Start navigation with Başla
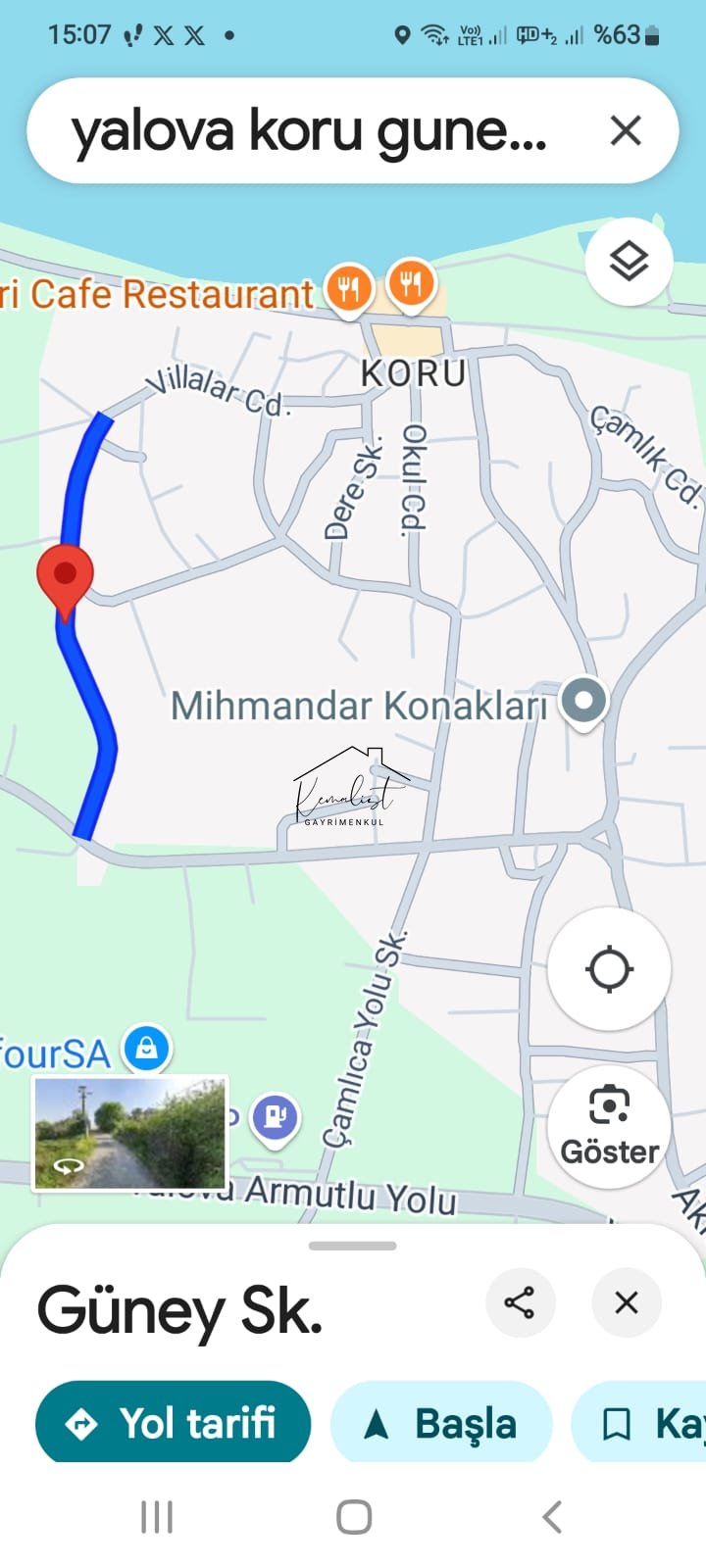The image size is (706, 1568). 441,1423
